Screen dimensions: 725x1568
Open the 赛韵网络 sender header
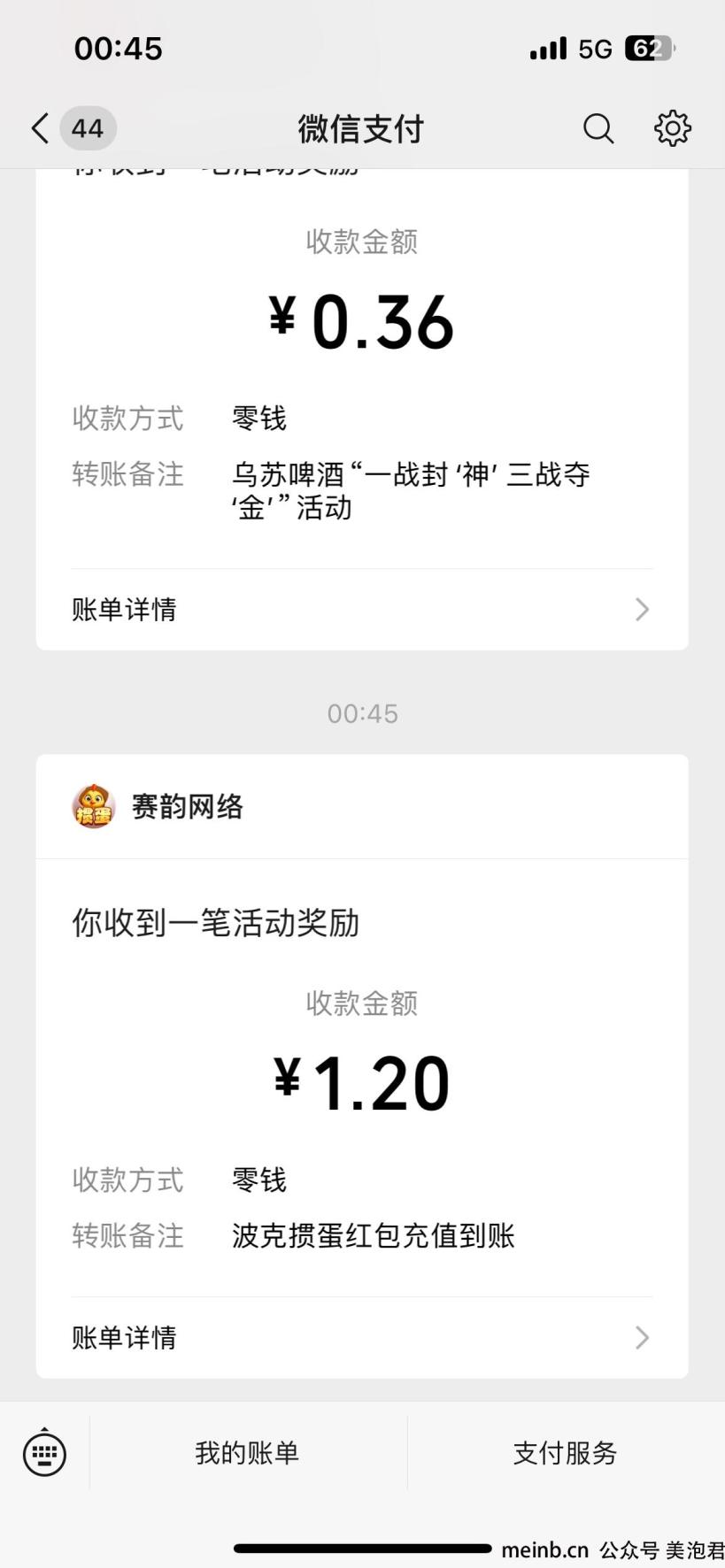(x=362, y=806)
